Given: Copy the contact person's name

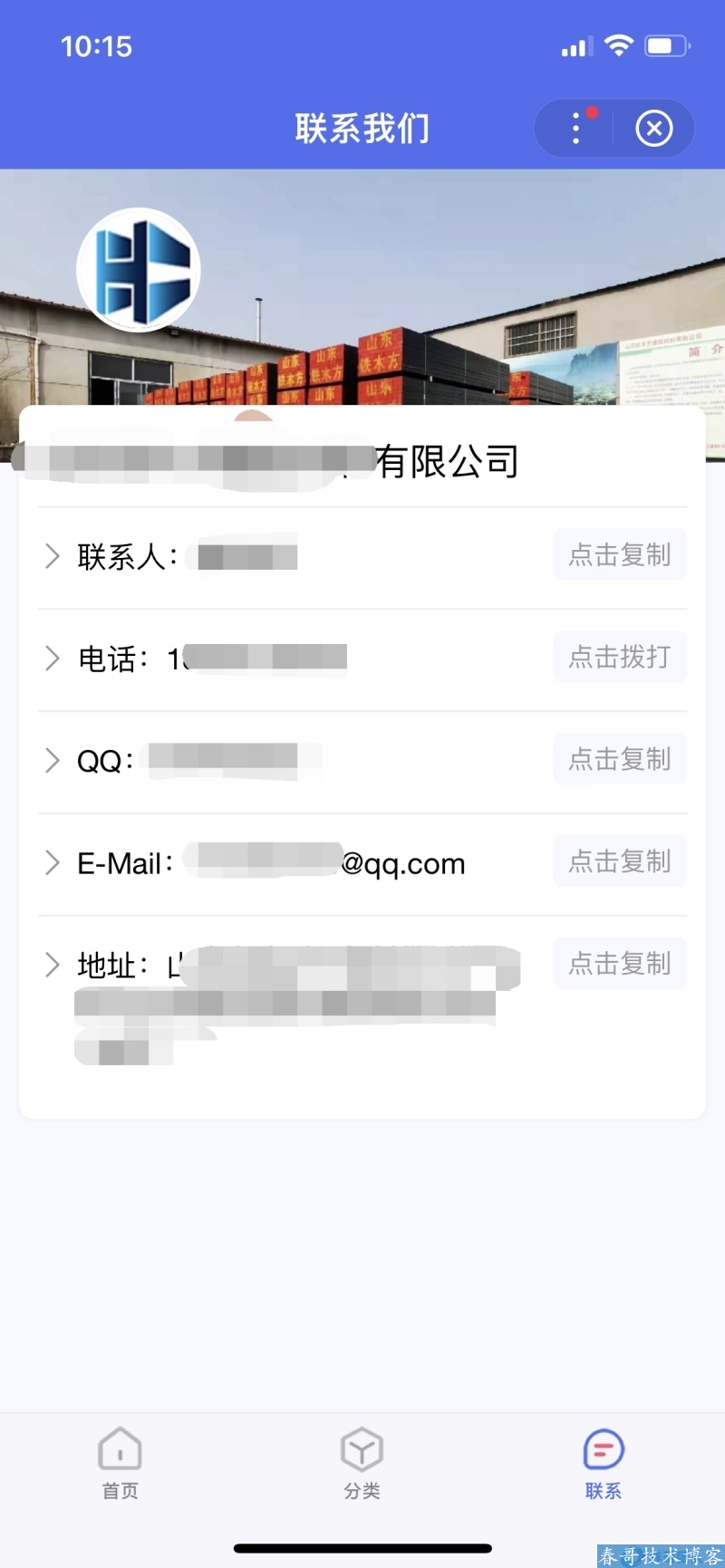Looking at the screenshot, I should [x=620, y=554].
